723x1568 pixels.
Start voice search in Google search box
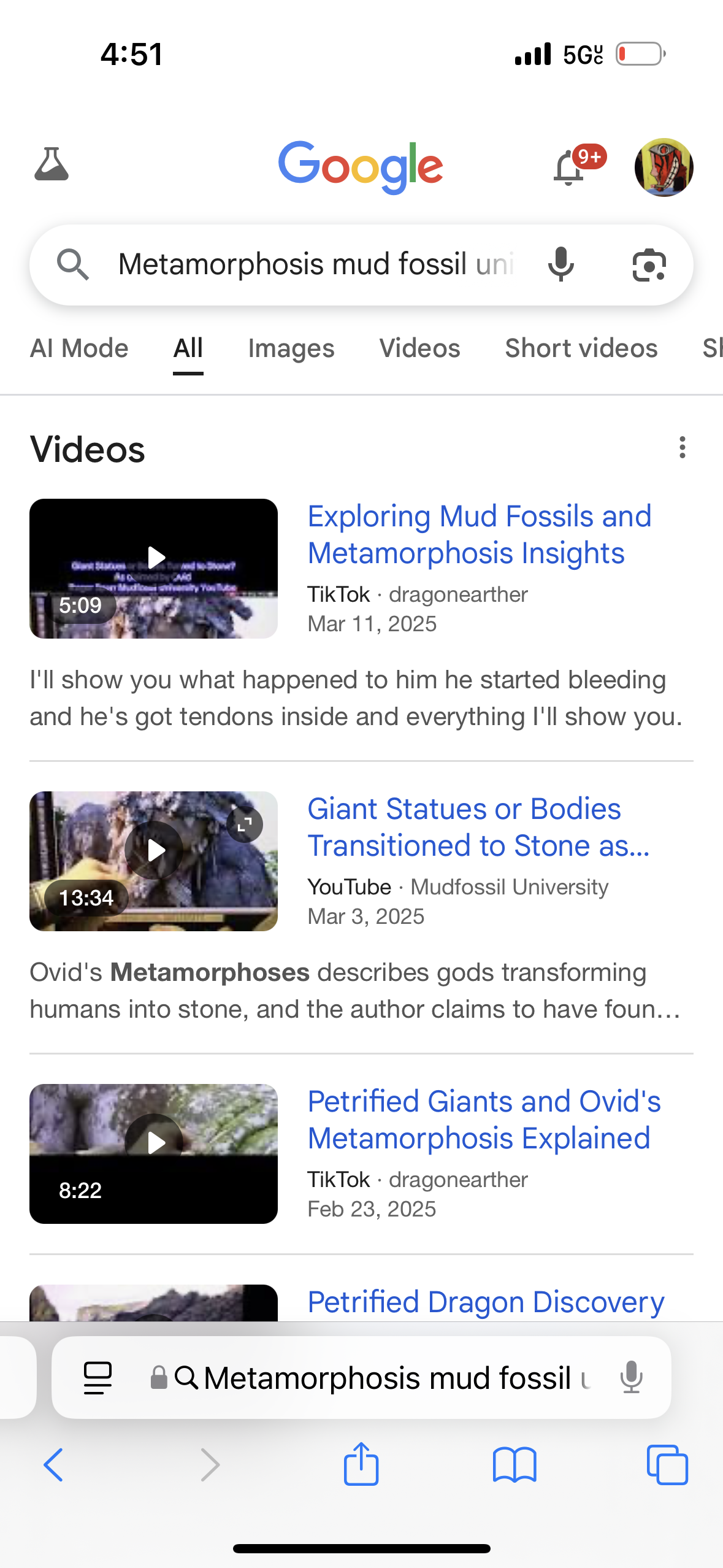pyautogui.click(x=560, y=264)
